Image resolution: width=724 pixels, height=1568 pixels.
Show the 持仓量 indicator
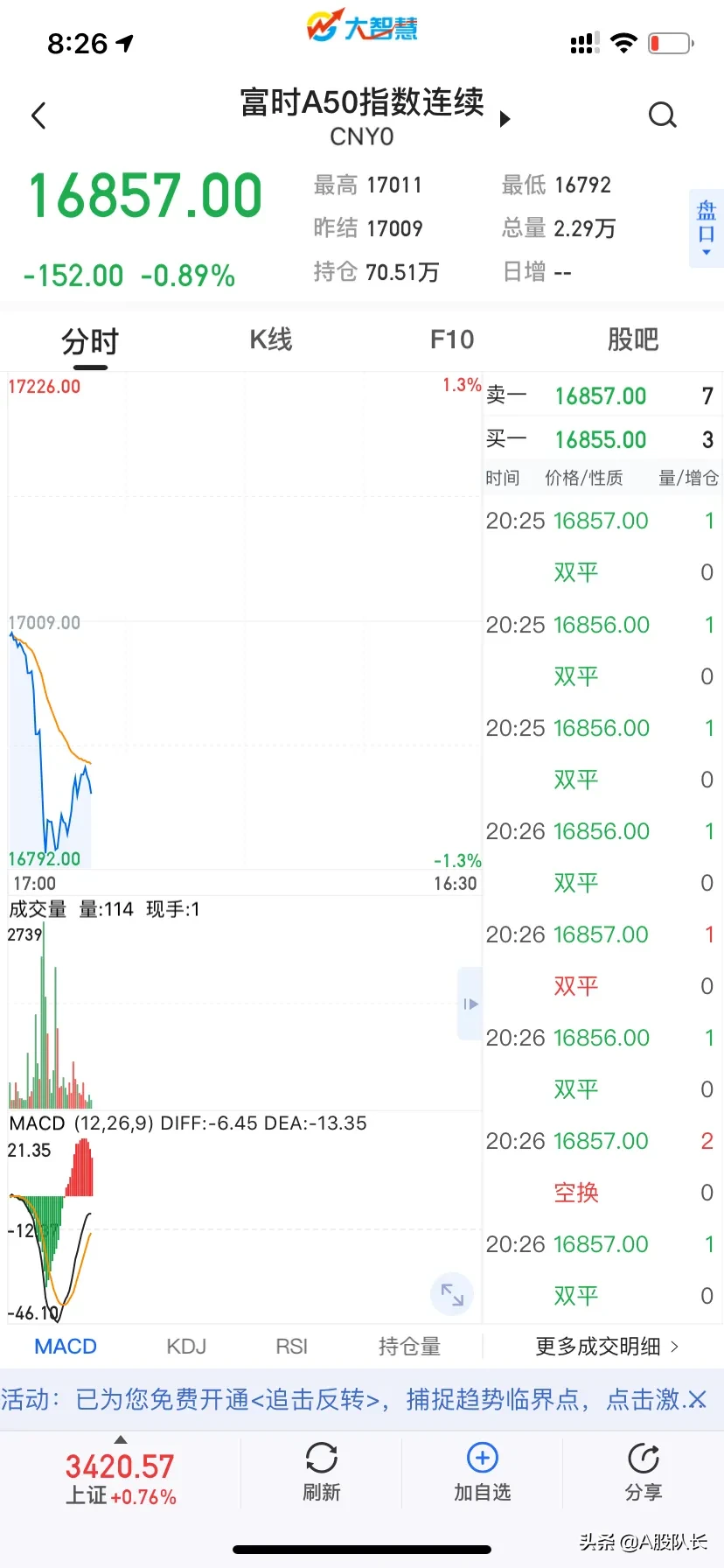(409, 1347)
